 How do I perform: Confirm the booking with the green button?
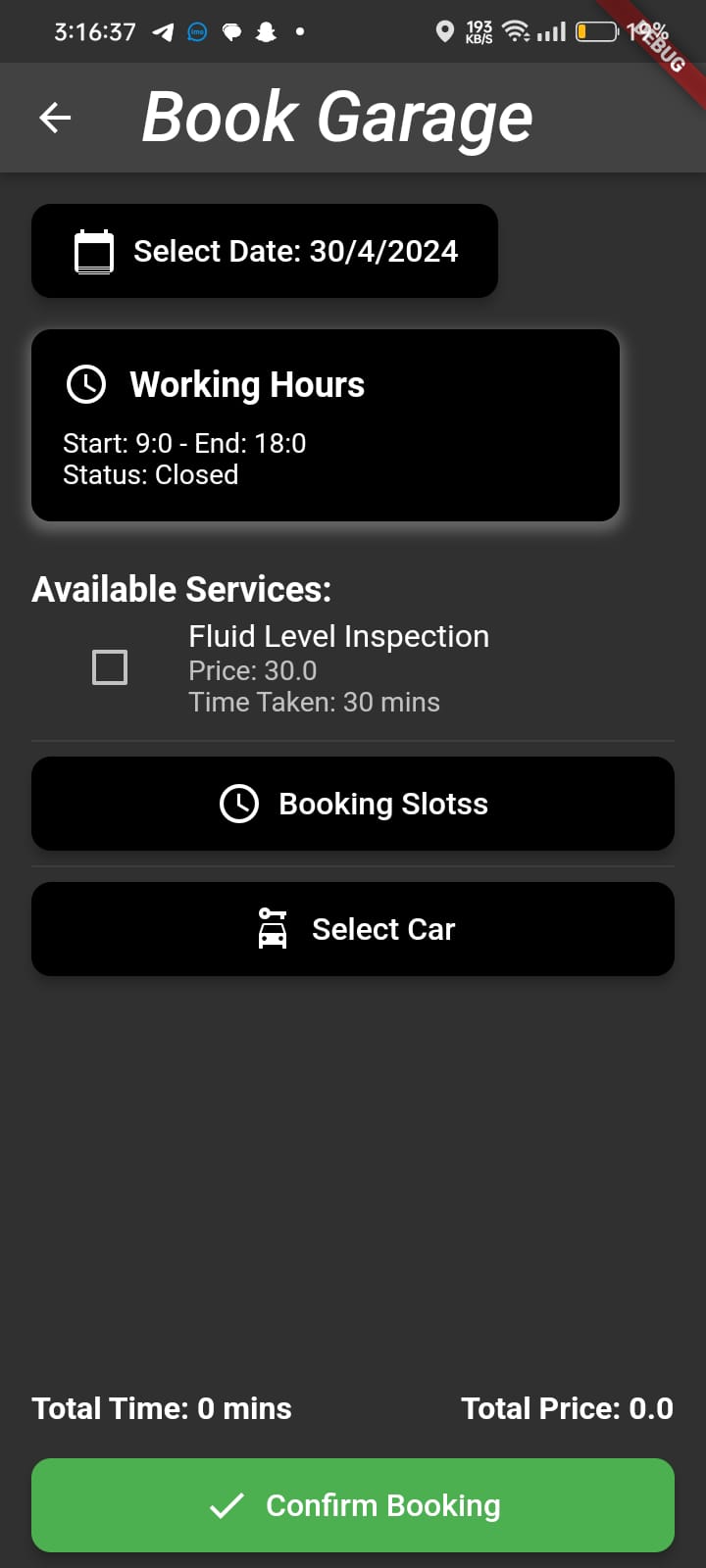click(353, 1505)
